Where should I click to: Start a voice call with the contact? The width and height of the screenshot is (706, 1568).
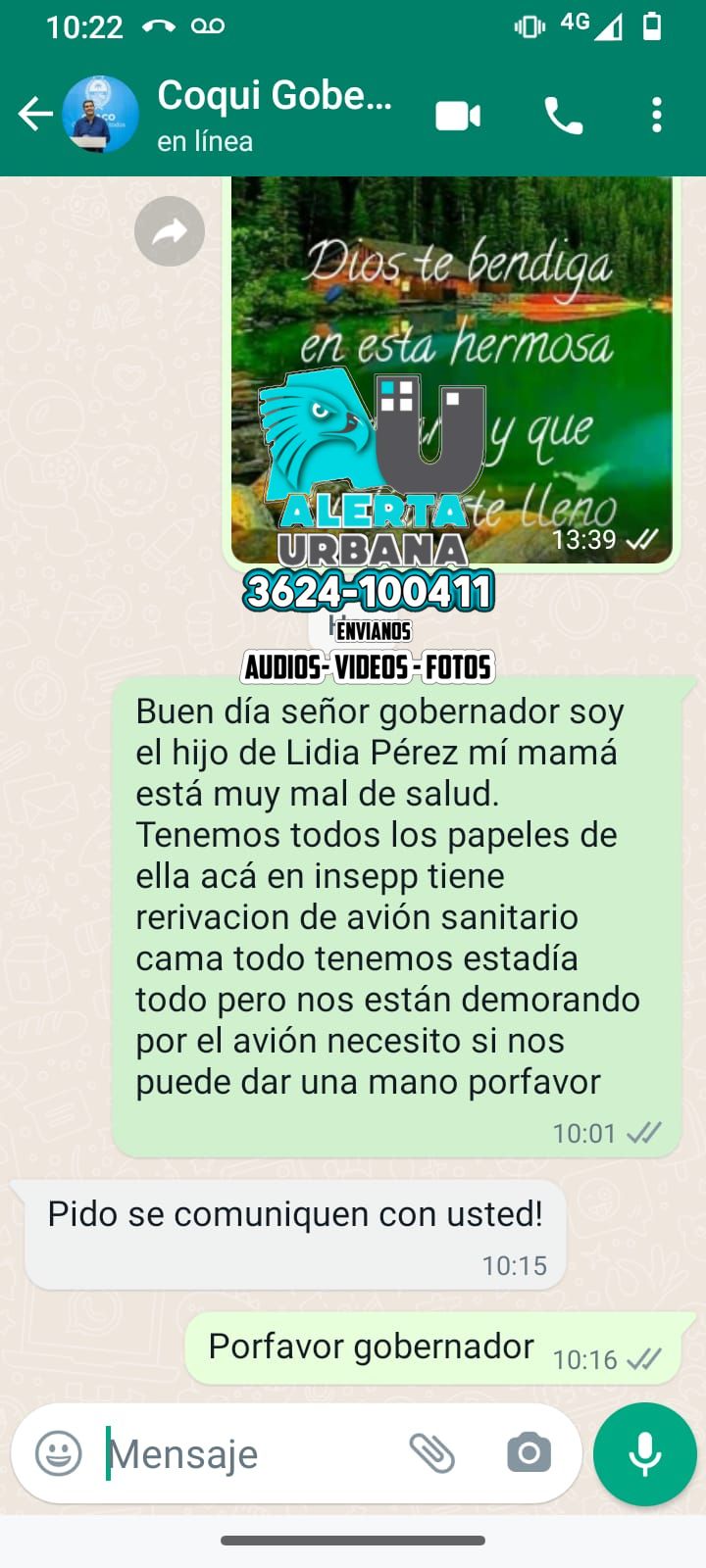[564, 117]
